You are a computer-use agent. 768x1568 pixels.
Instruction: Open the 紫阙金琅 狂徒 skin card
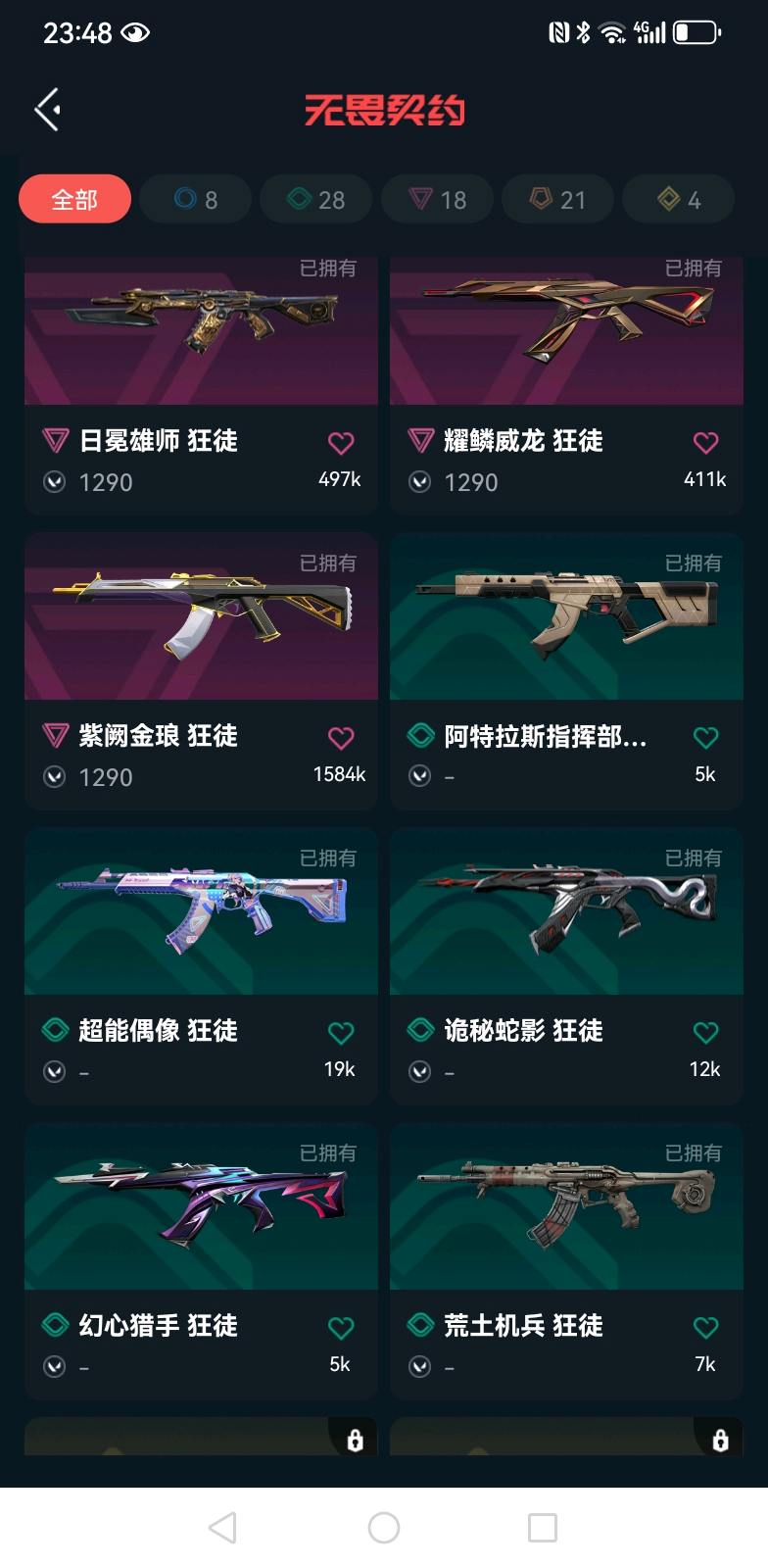[x=201, y=617]
